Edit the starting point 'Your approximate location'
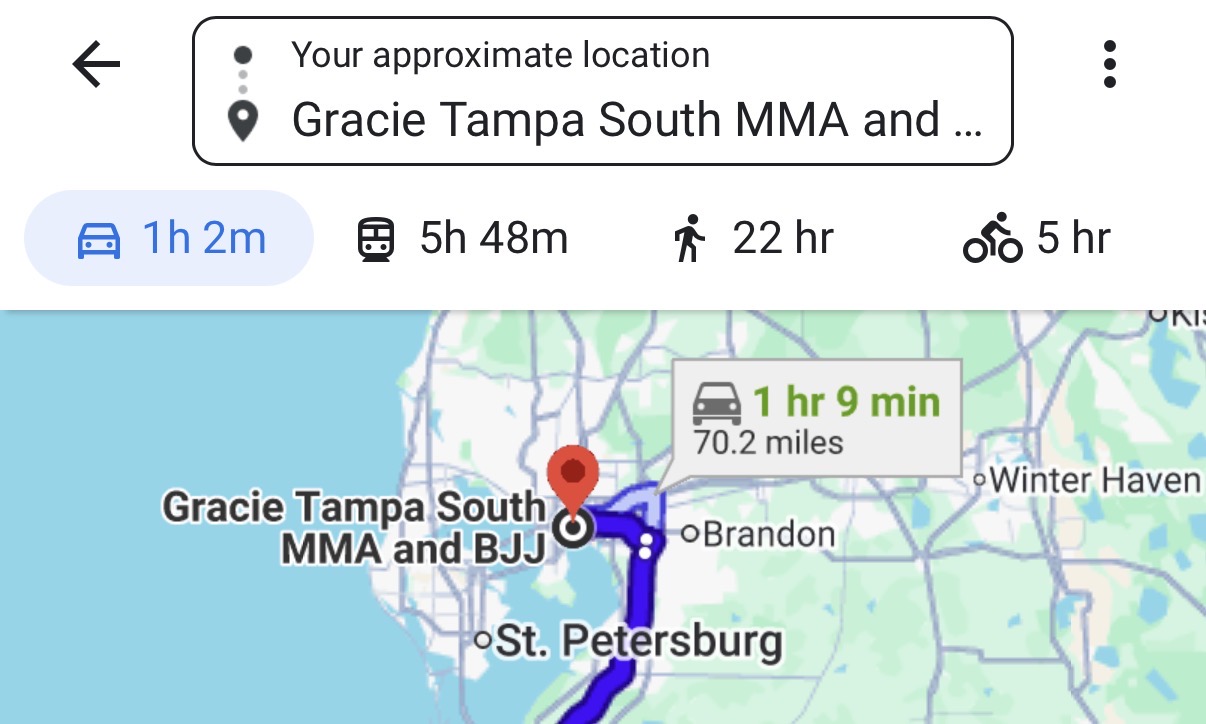 click(500, 55)
